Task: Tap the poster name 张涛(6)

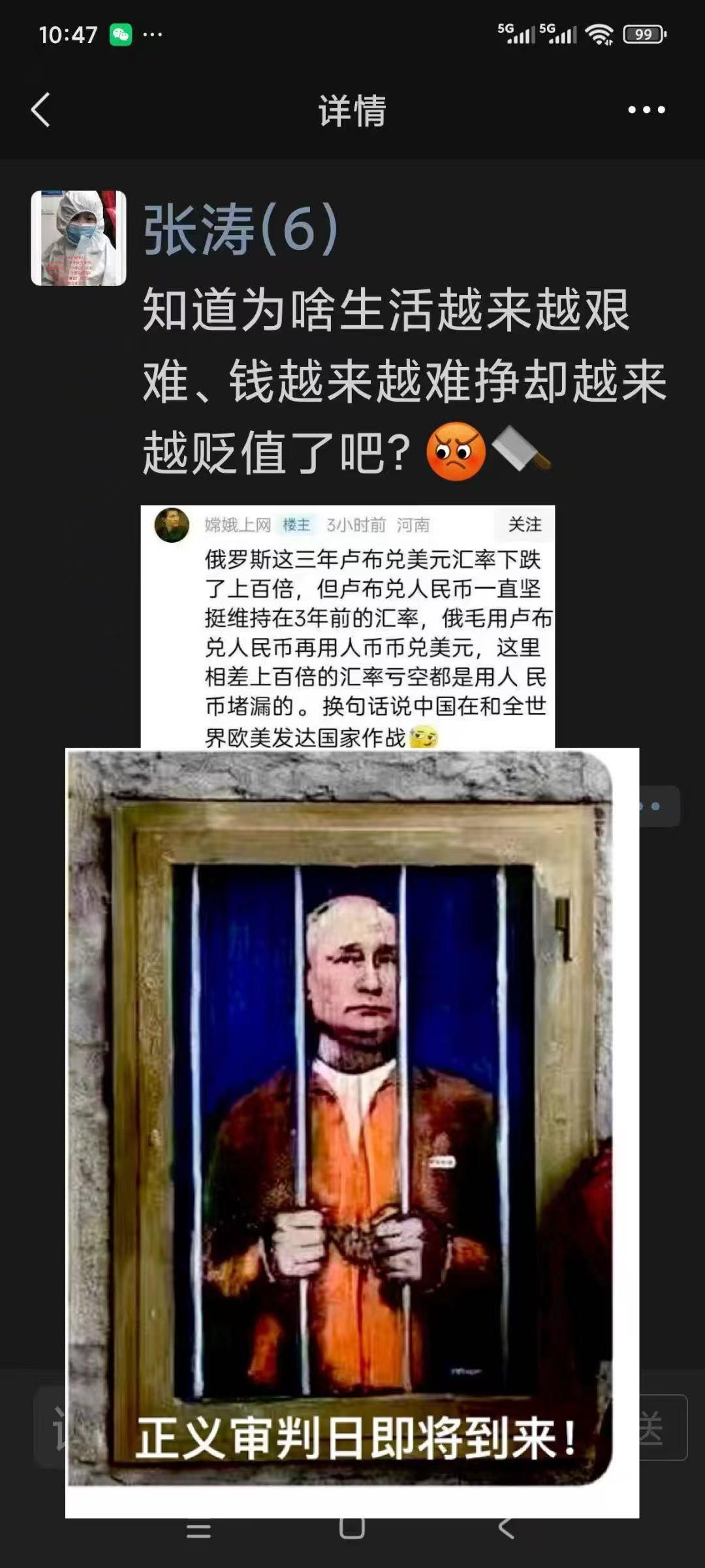Action: 240,229
